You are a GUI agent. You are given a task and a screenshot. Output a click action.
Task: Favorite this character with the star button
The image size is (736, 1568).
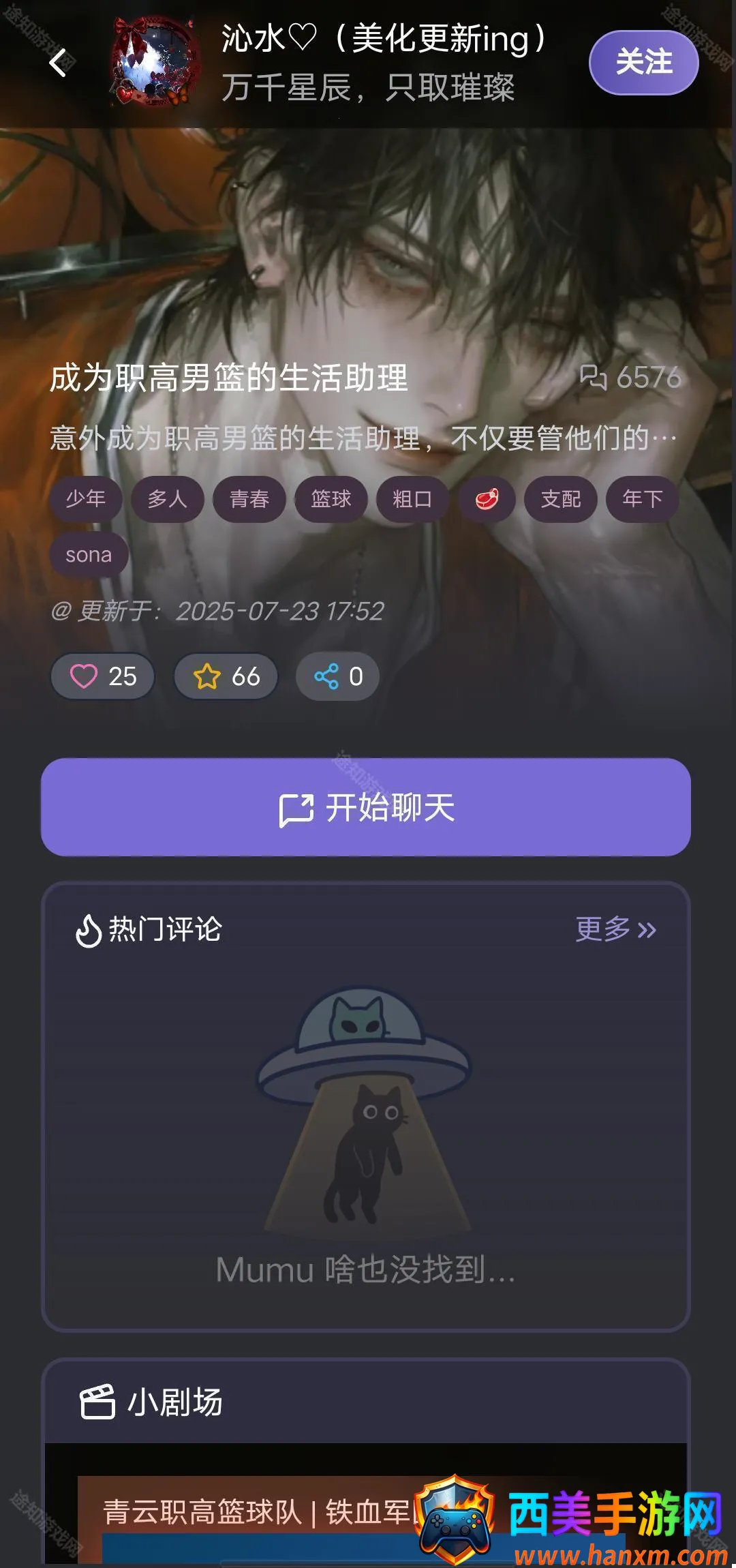coord(226,676)
